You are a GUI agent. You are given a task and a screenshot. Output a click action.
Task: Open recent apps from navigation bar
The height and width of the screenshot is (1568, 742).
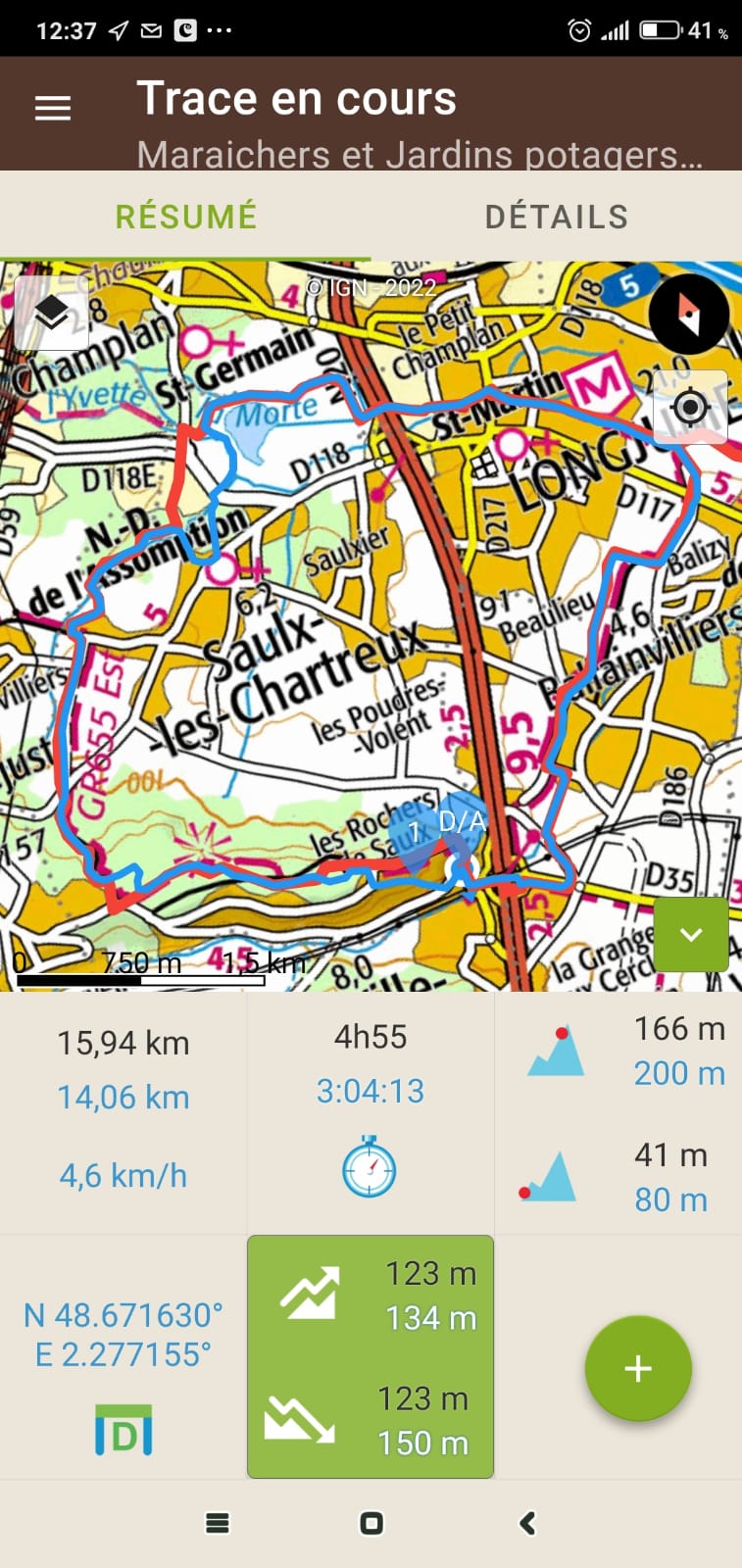pyautogui.click(x=218, y=1523)
